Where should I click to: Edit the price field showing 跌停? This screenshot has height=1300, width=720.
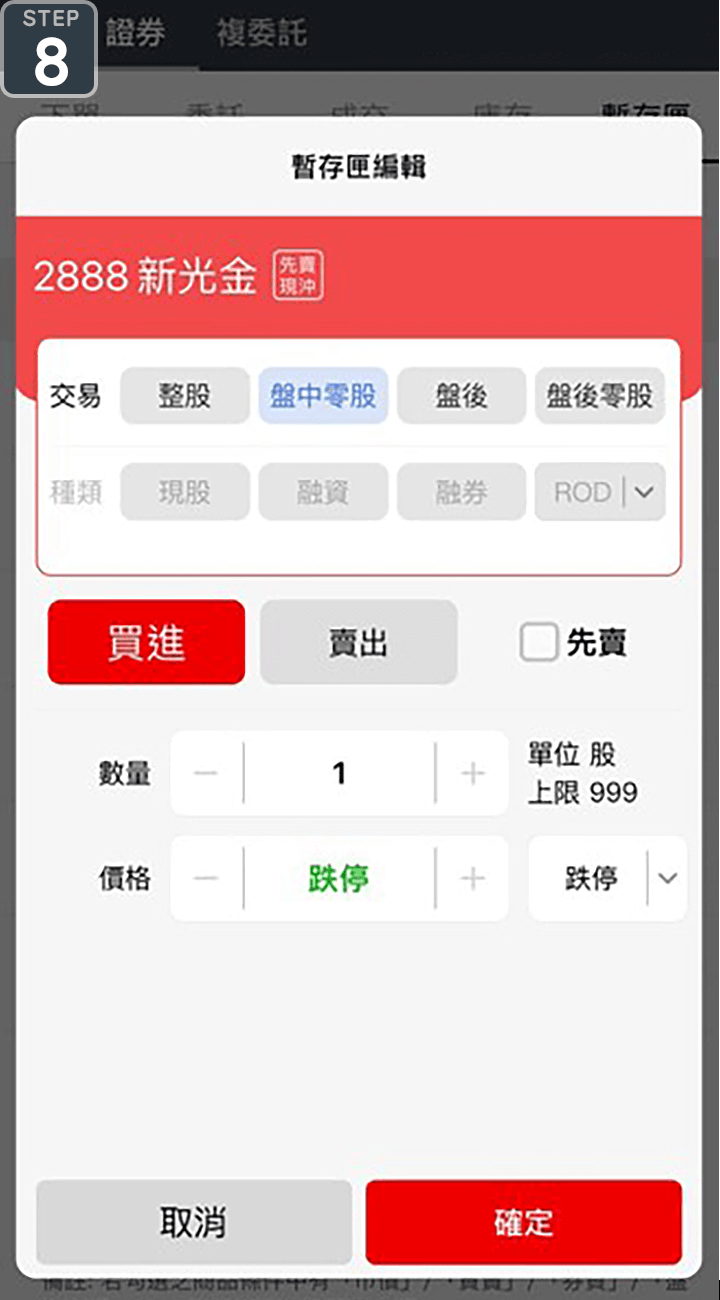coord(339,879)
